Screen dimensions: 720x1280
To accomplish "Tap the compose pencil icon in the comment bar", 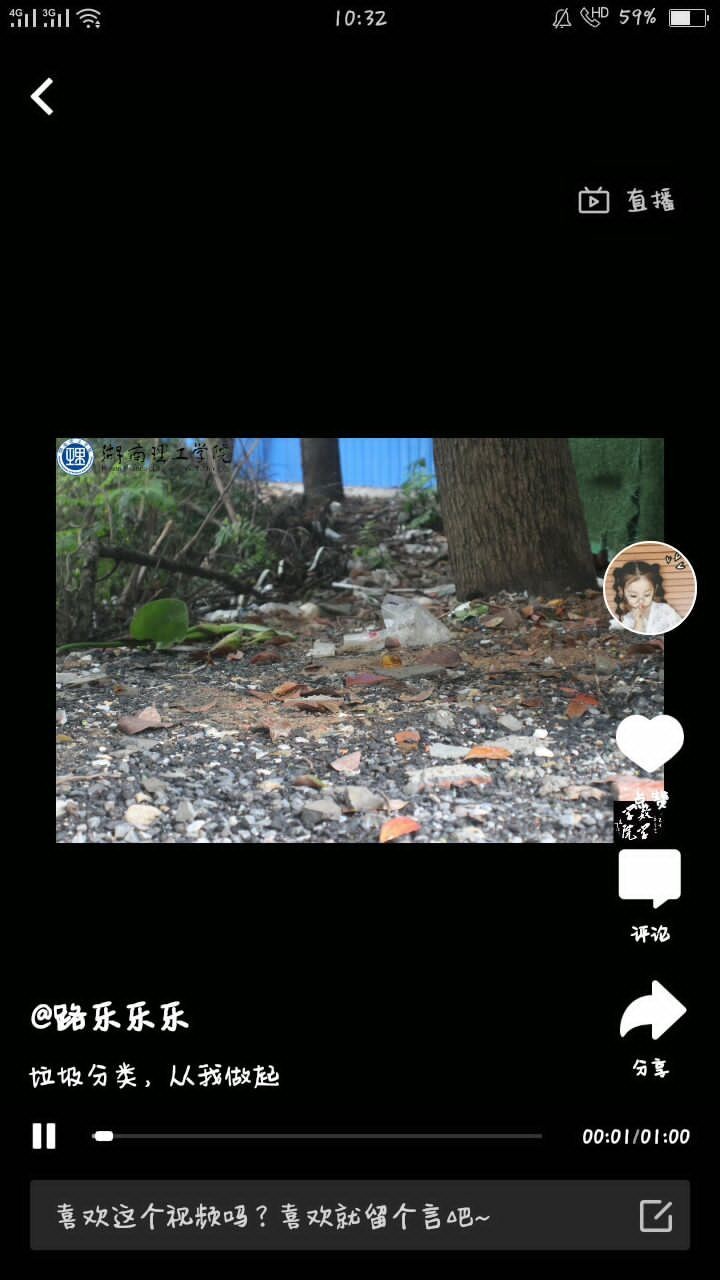I will click(656, 1216).
